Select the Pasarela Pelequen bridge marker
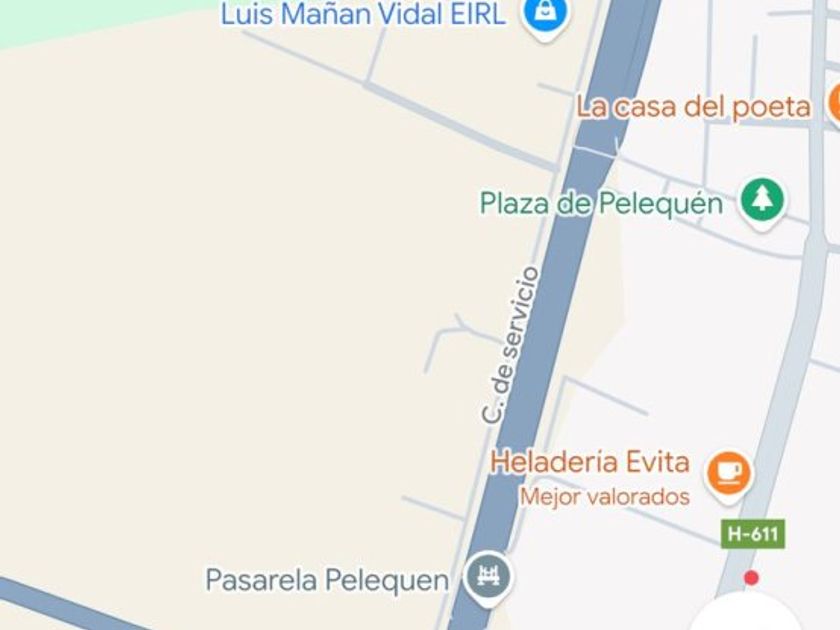The image size is (840, 630). point(488,578)
